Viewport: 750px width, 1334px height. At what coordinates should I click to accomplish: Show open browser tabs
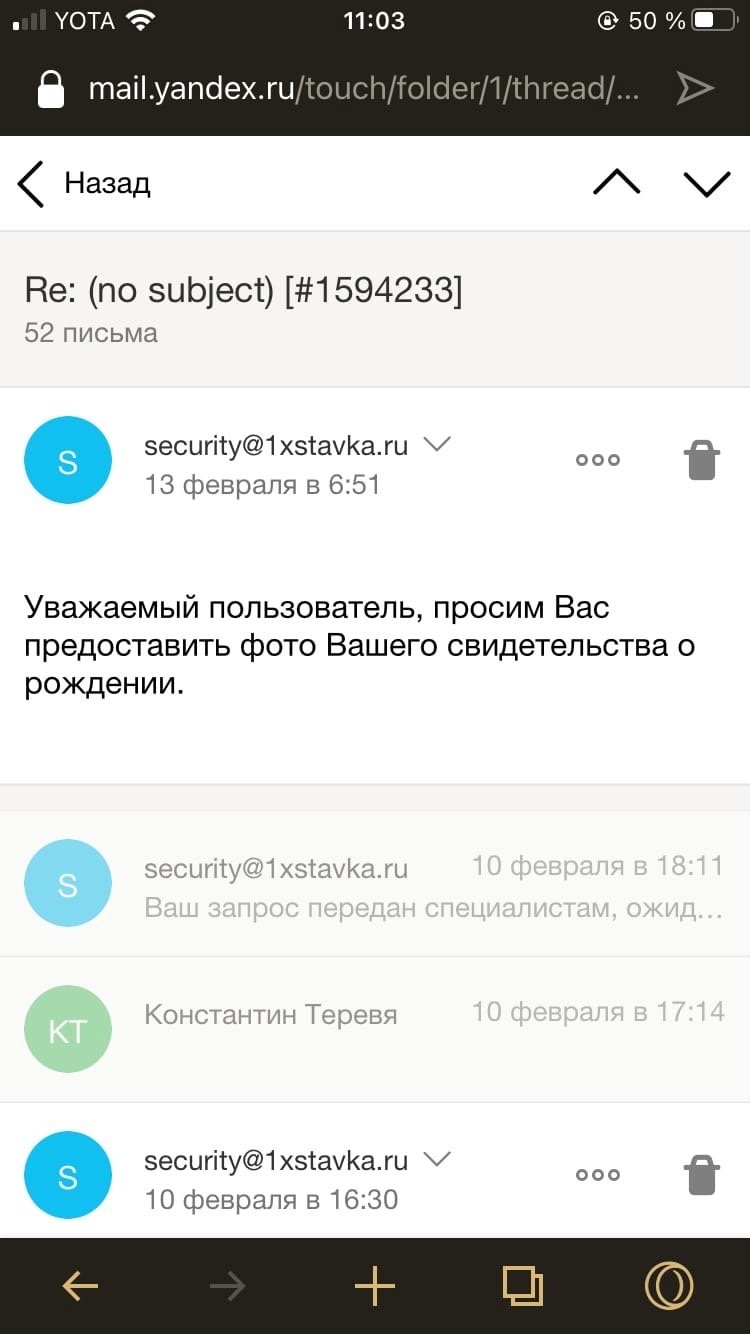pos(522,1286)
